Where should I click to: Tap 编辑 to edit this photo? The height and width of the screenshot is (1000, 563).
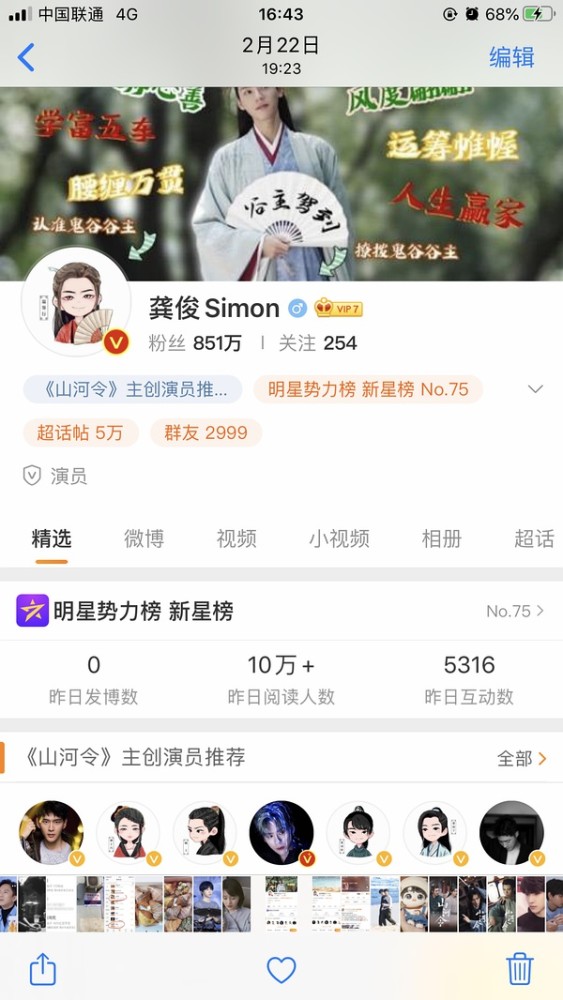tap(511, 57)
